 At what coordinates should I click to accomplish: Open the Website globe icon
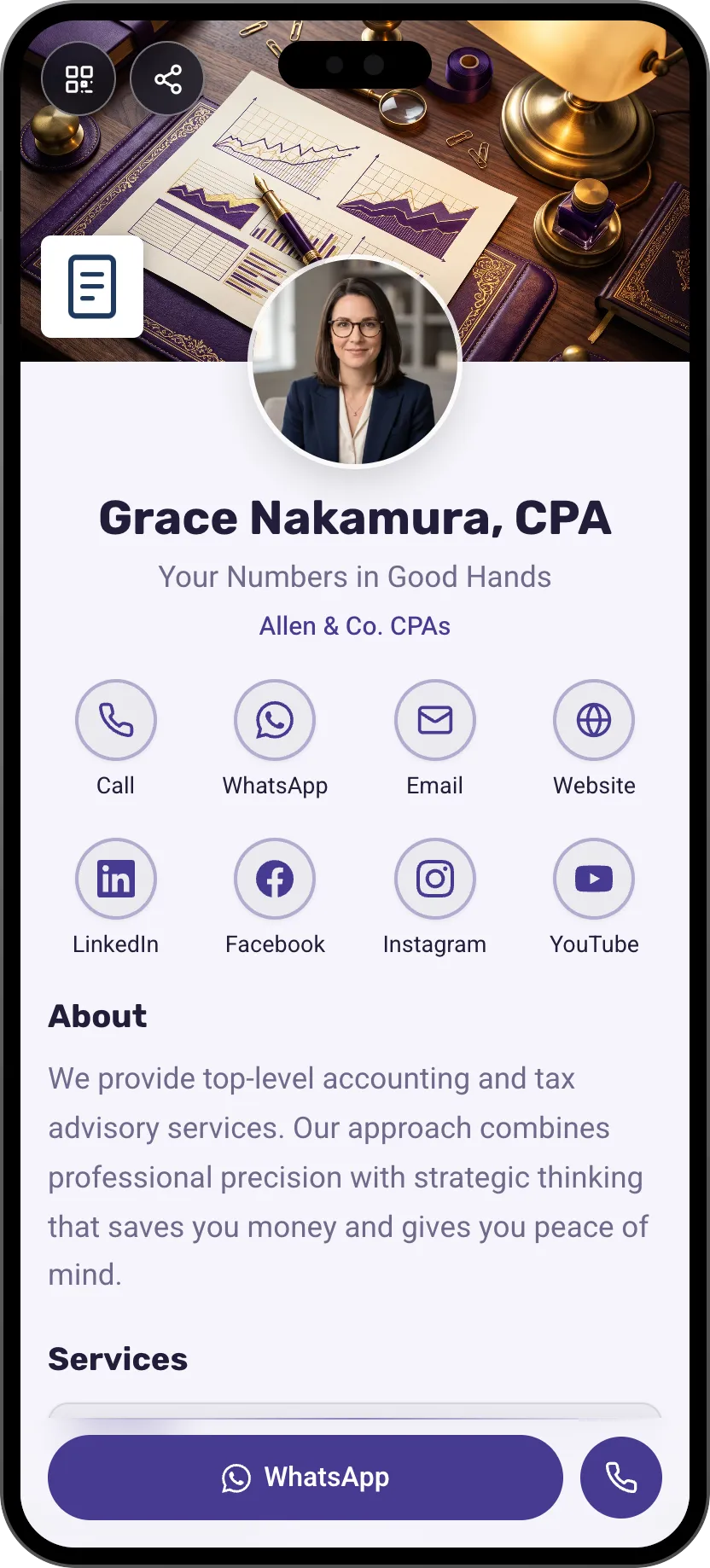click(594, 720)
